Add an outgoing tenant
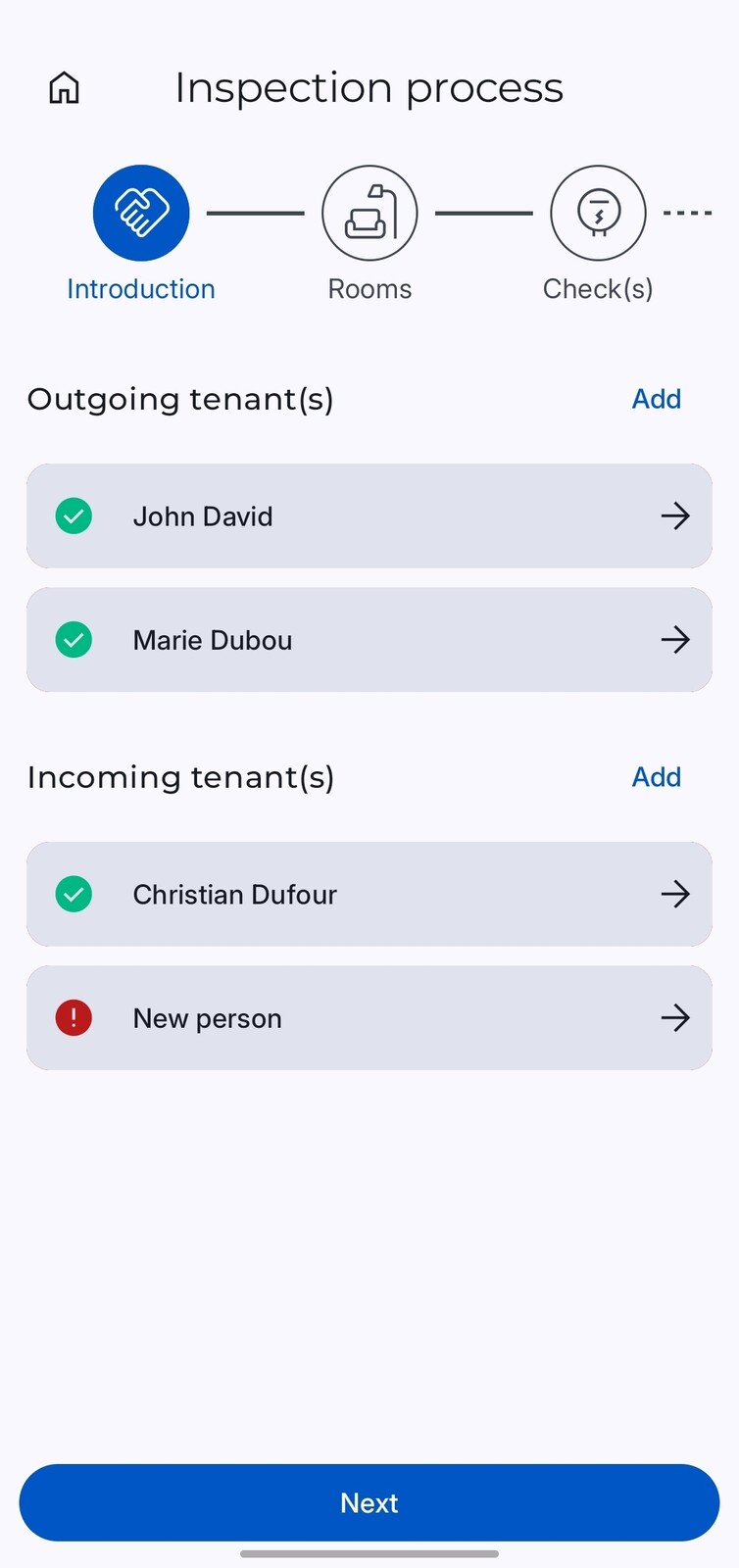 coord(656,399)
